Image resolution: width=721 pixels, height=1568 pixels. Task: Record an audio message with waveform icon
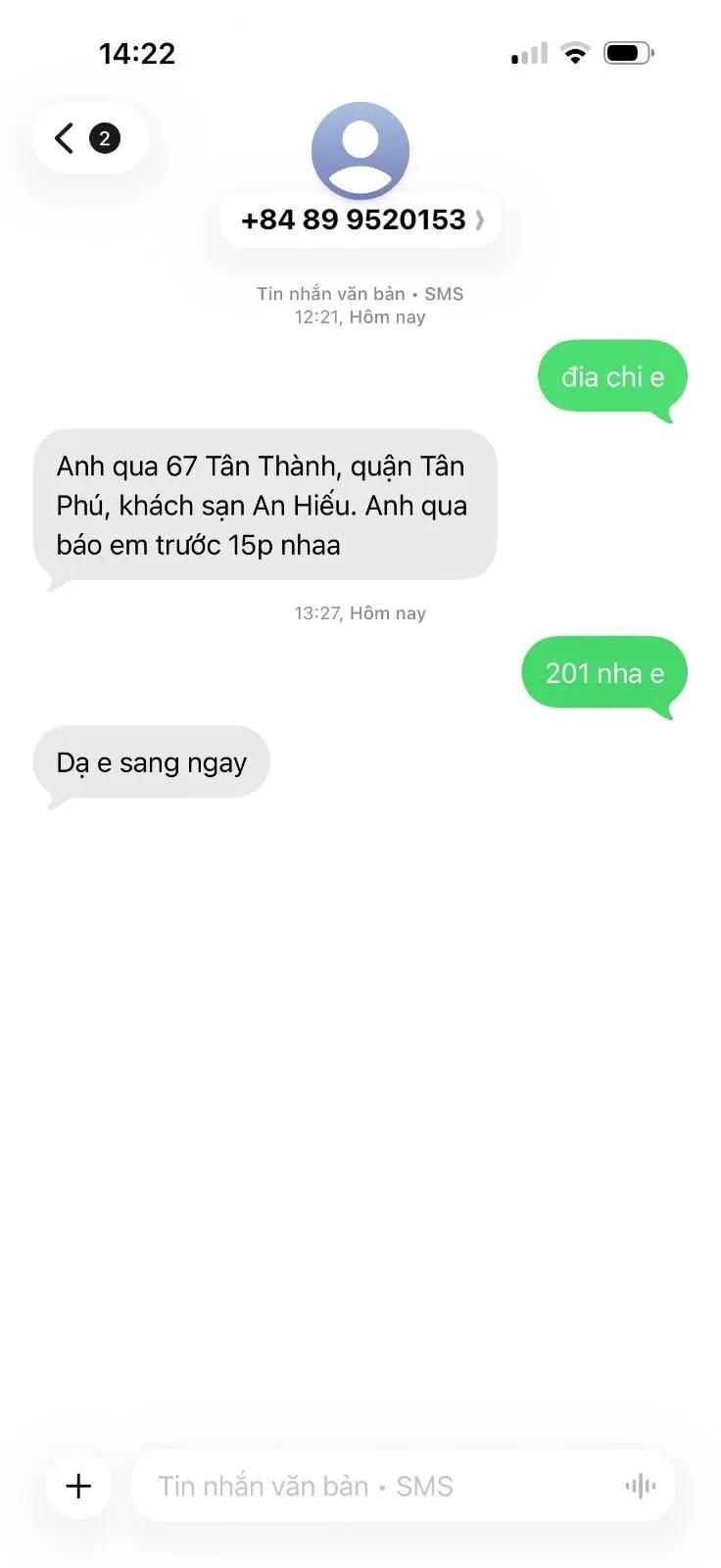coord(641,1486)
